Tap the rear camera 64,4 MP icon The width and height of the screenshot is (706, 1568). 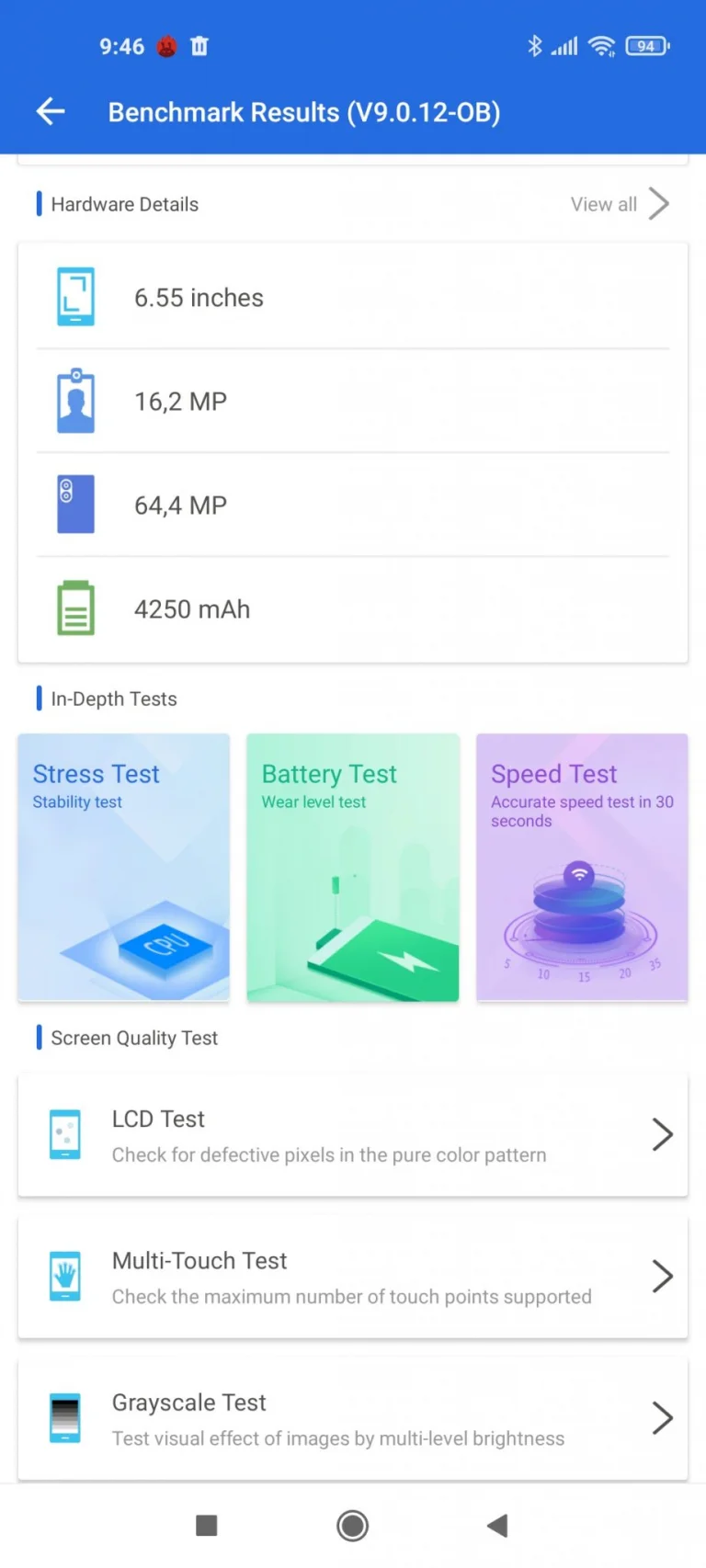(75, 504)
